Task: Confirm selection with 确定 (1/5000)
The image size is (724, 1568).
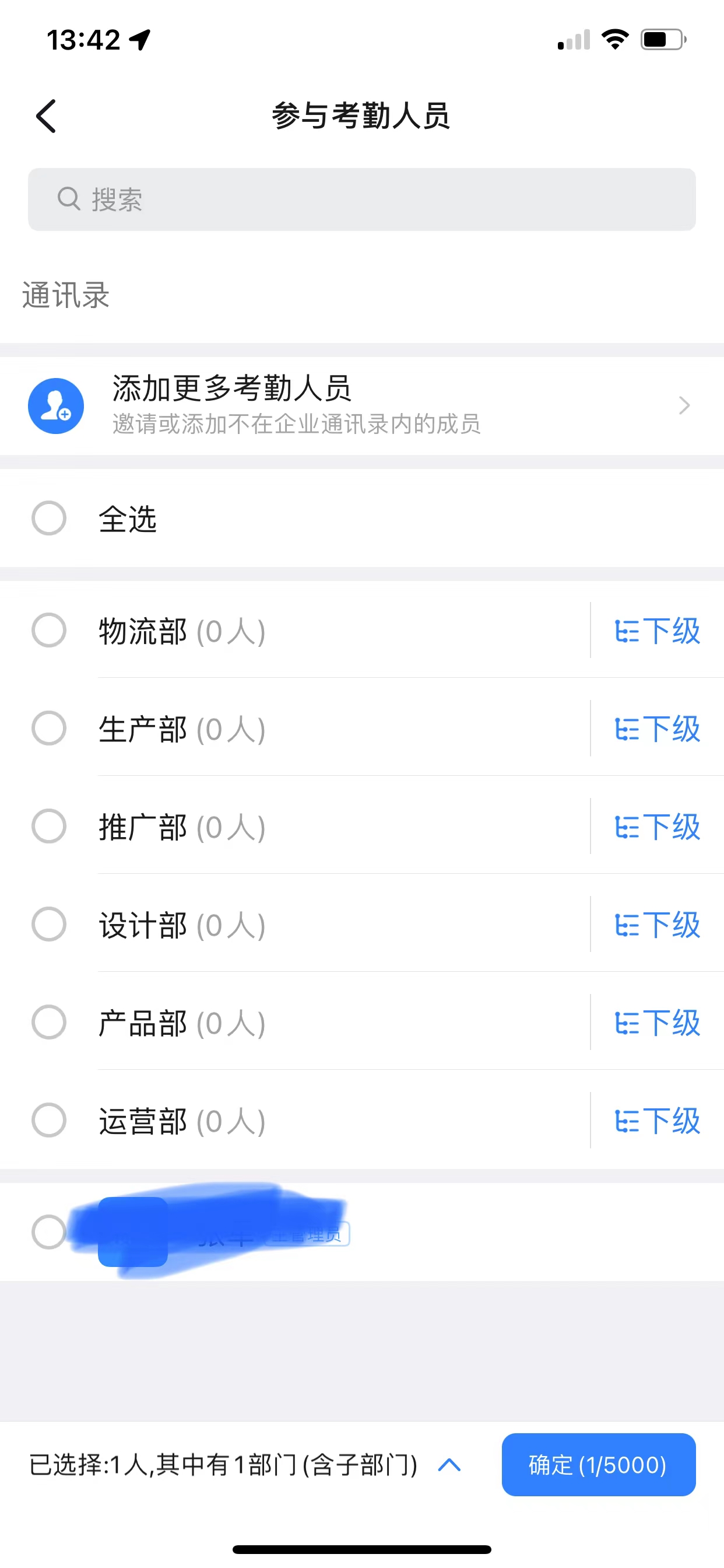Action: (x=598, y=1465)
